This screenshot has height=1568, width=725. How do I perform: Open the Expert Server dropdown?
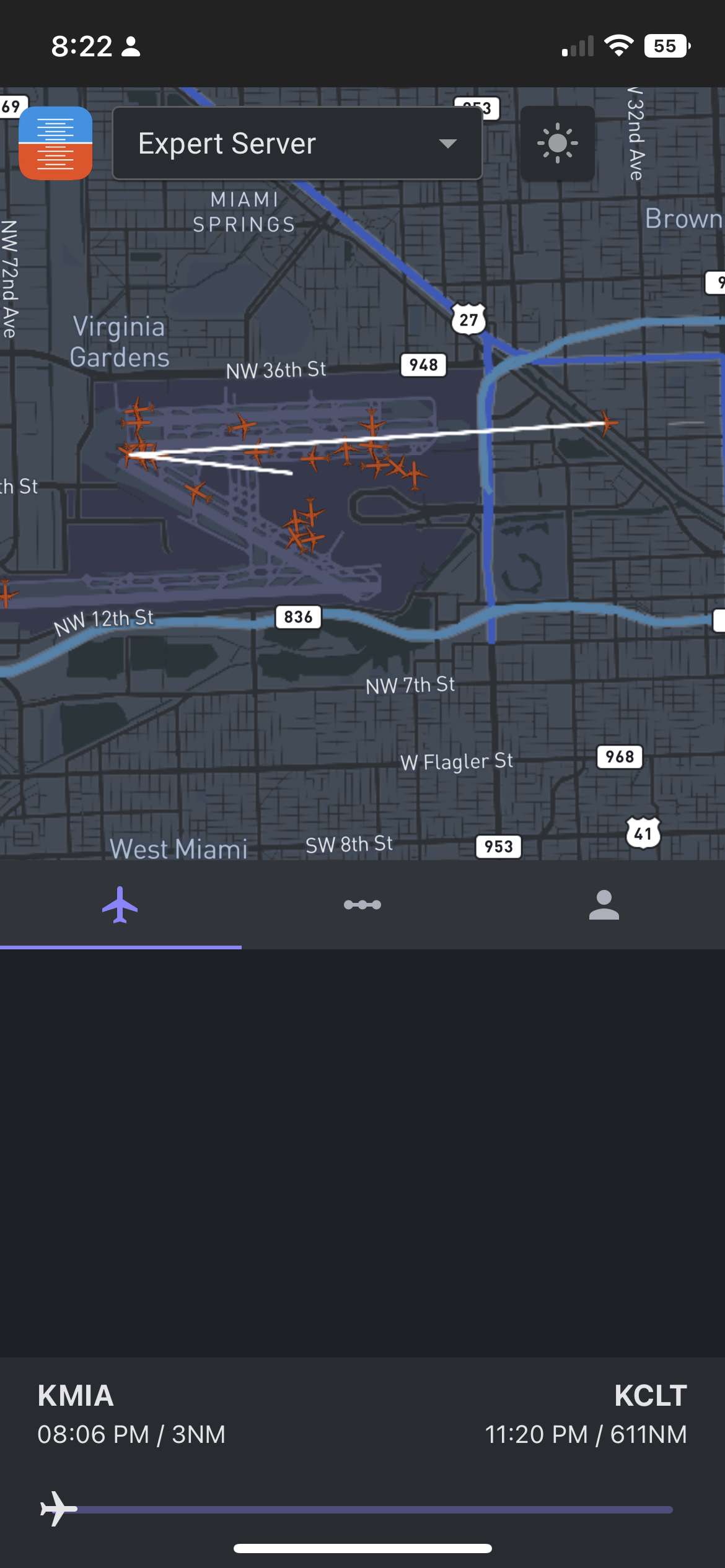pos(297,144)
